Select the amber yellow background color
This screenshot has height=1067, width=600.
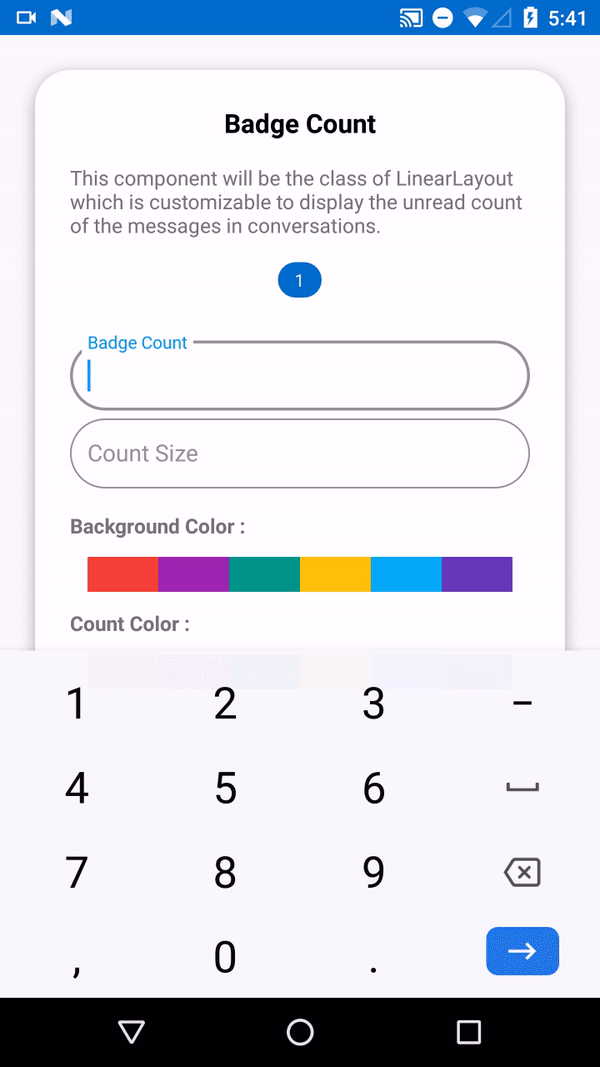click(x=335, y=574)
